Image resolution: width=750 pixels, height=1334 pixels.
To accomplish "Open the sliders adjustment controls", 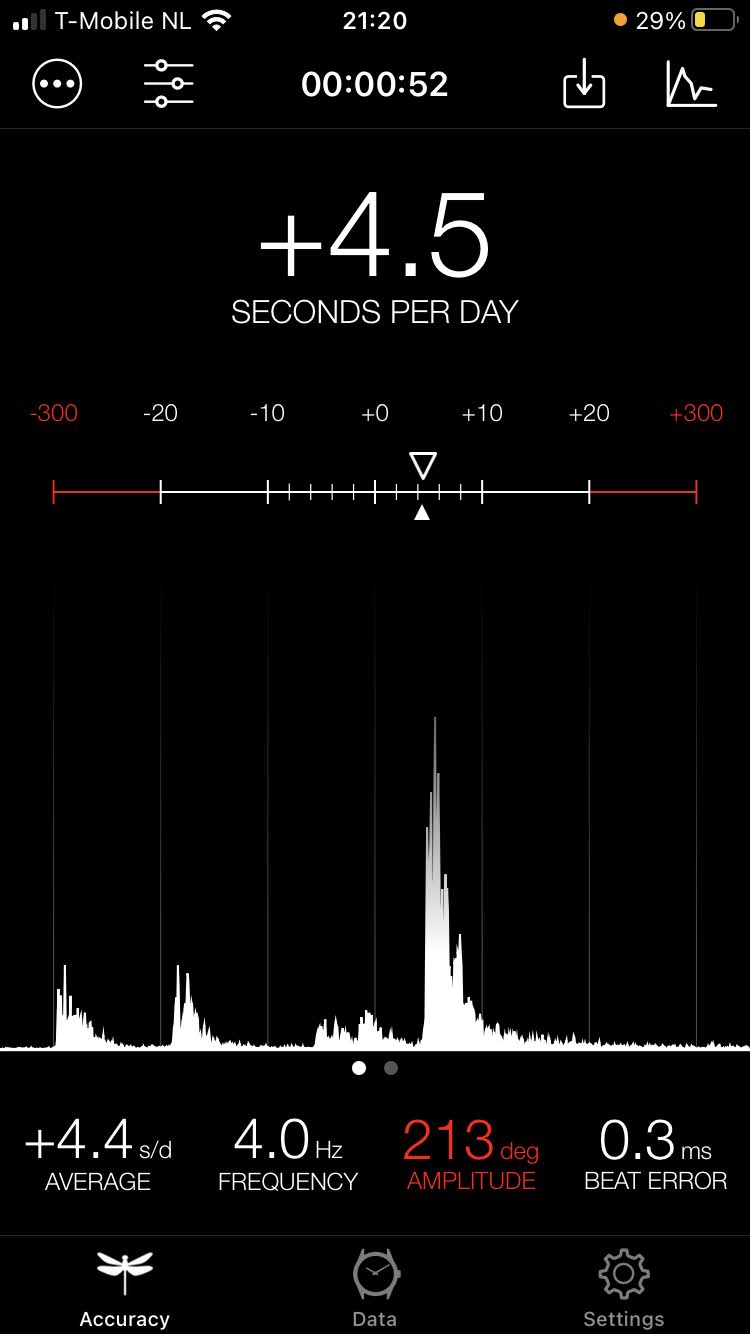I will [168, 85].
